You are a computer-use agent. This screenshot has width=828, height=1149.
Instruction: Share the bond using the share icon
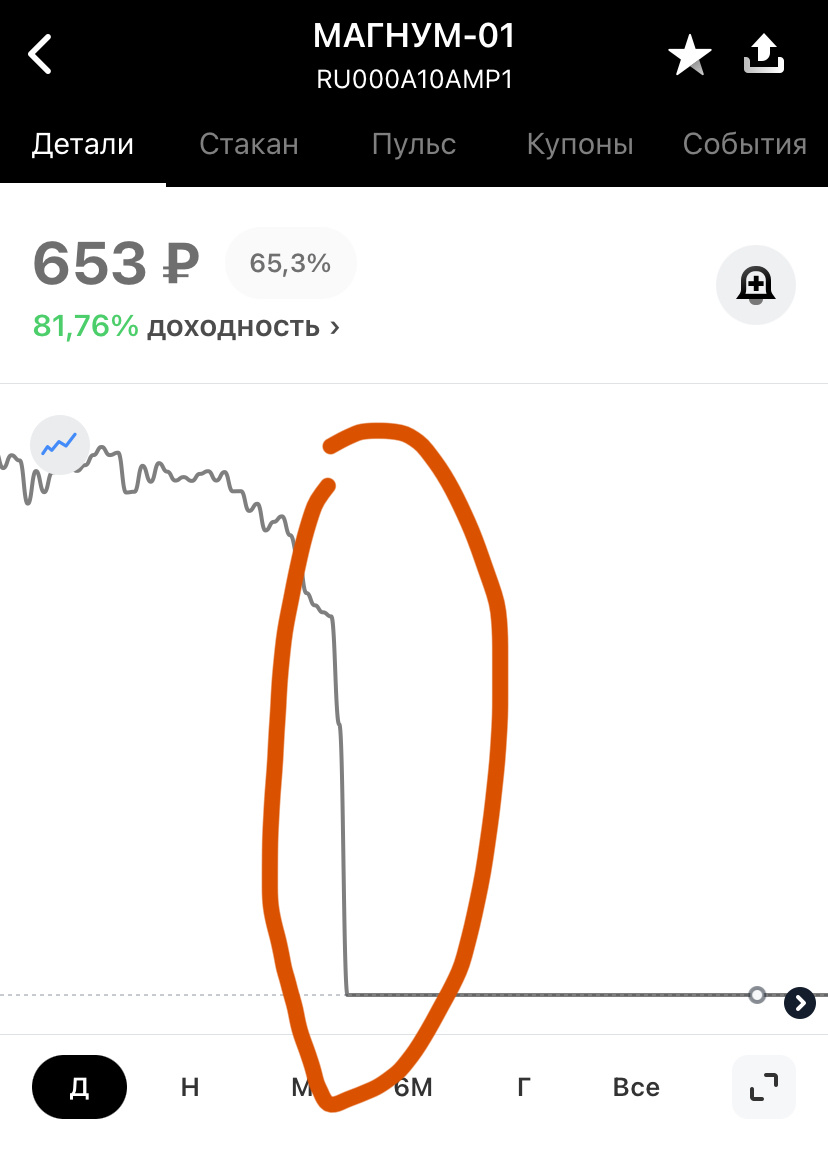click(764, 54)
